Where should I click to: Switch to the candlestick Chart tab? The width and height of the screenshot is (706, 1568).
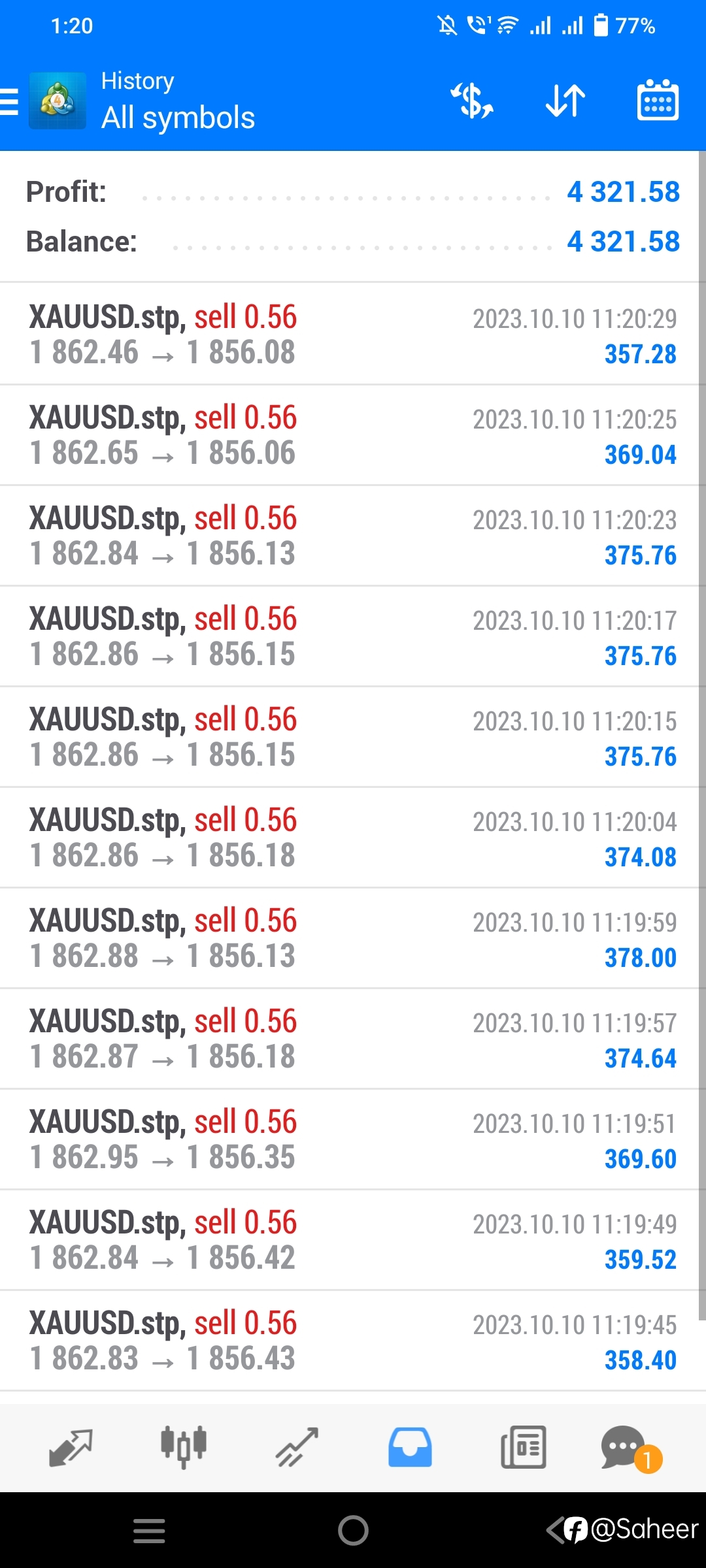(184, 1448)
